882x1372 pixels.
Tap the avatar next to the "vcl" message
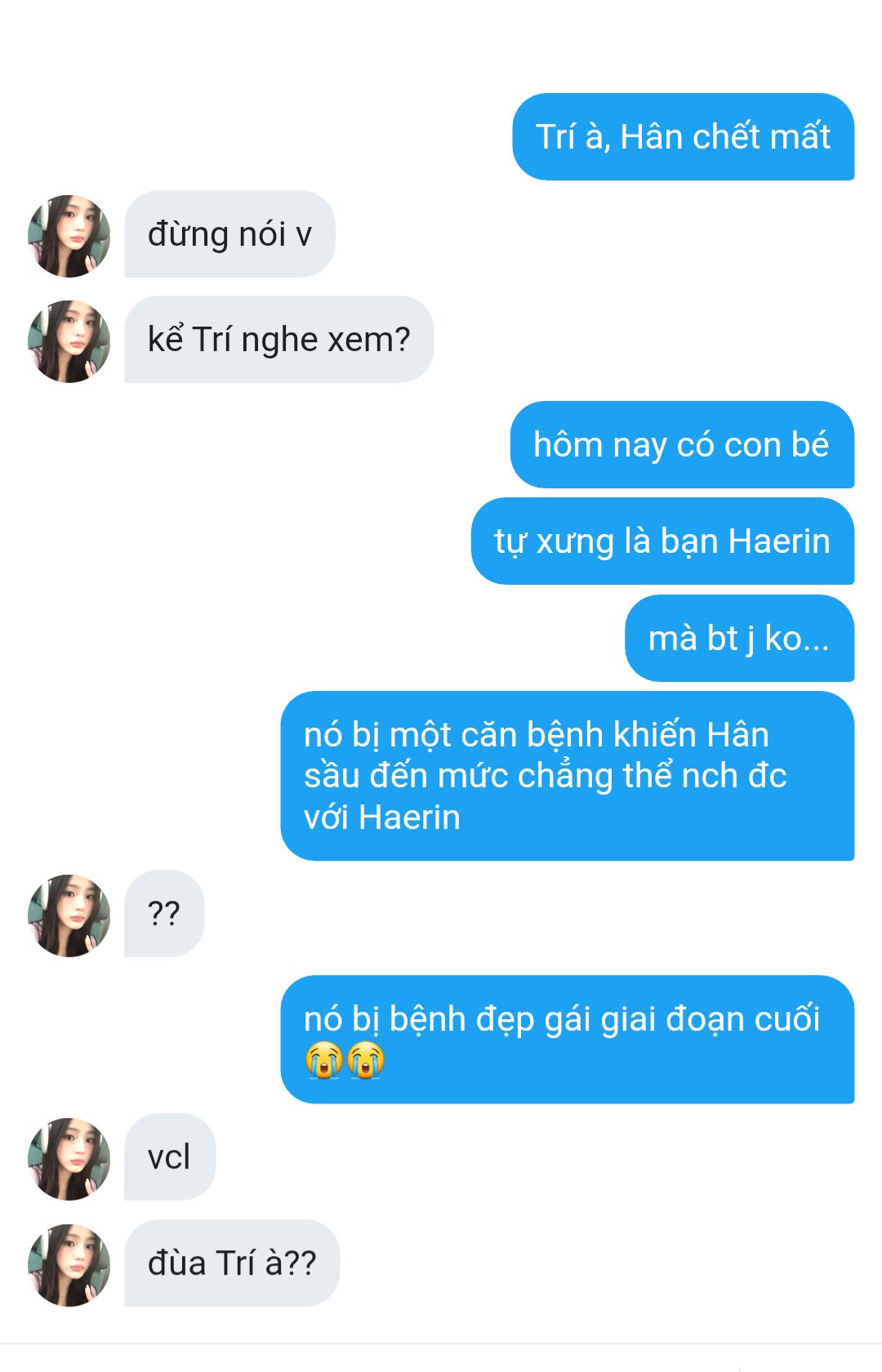[x=69, y=1159]
